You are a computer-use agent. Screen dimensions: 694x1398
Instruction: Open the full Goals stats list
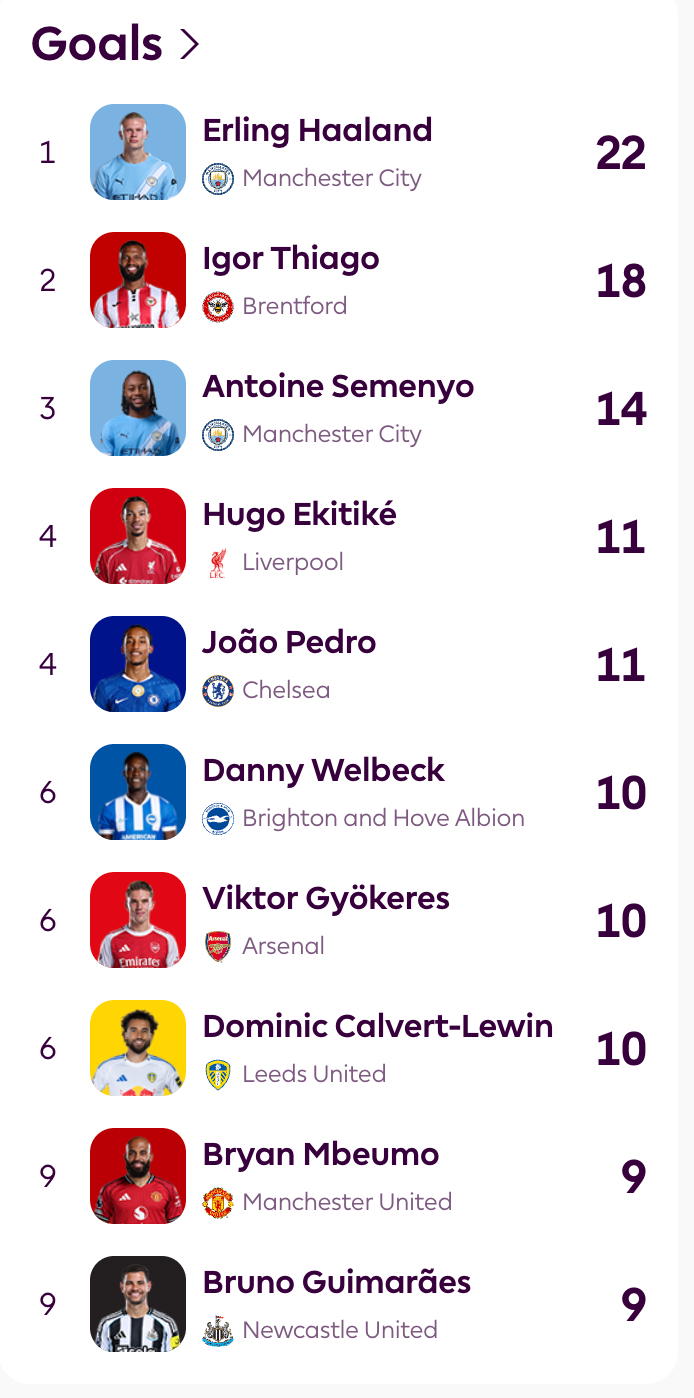[116, 44]
